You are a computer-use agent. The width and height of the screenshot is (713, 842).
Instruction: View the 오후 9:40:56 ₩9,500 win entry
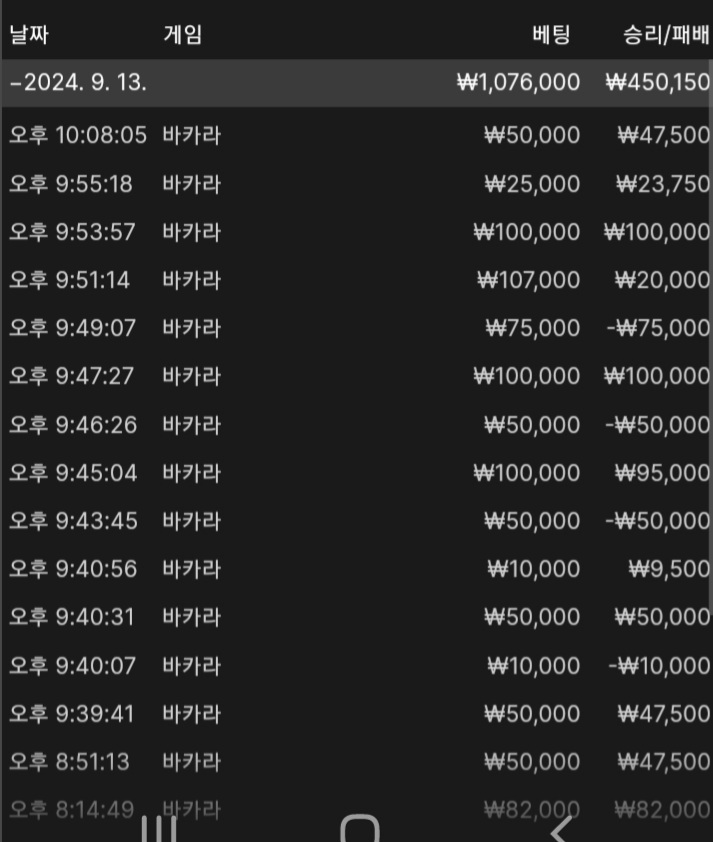point(356,569)
